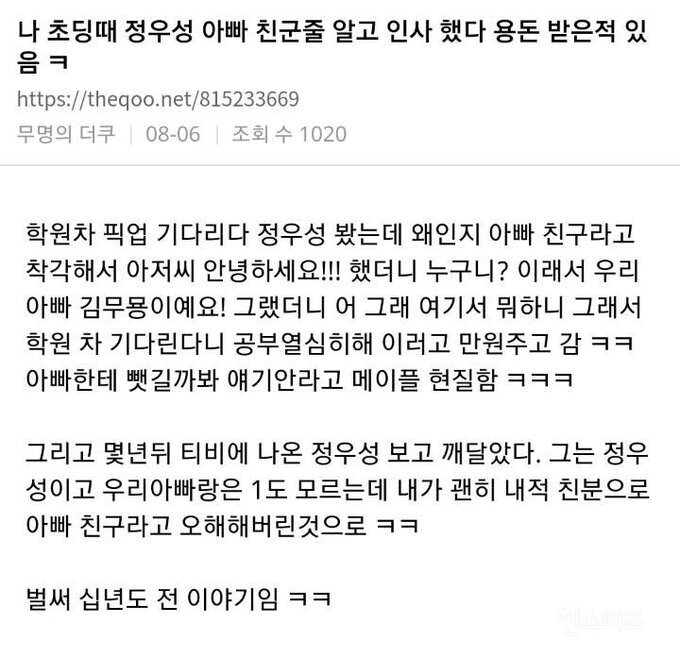The height and width of the screenshot is (657, 680).
Task: Open the theqoo.net post URL link
Action: 158,100
